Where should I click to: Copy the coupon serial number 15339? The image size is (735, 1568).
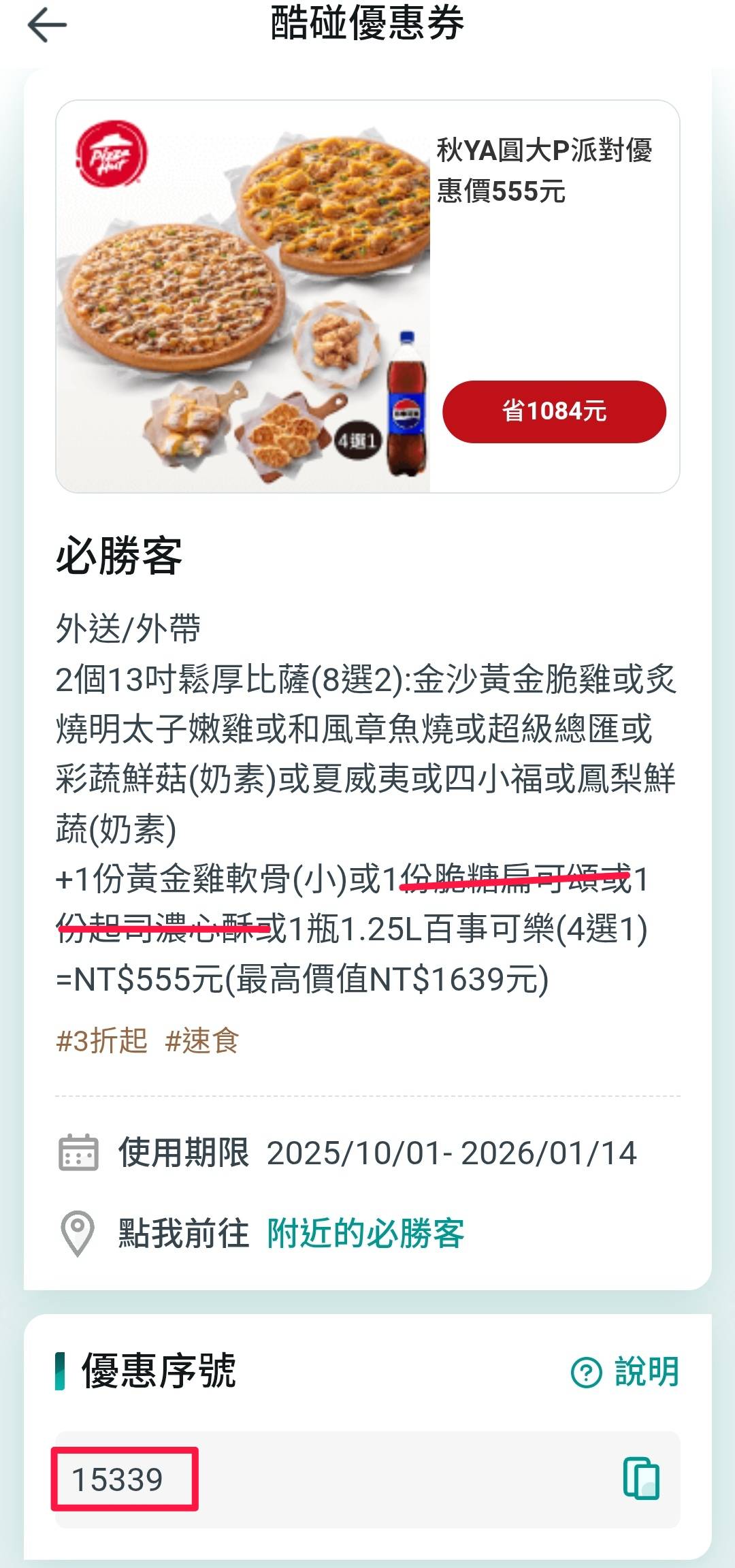click(641, 1478)
